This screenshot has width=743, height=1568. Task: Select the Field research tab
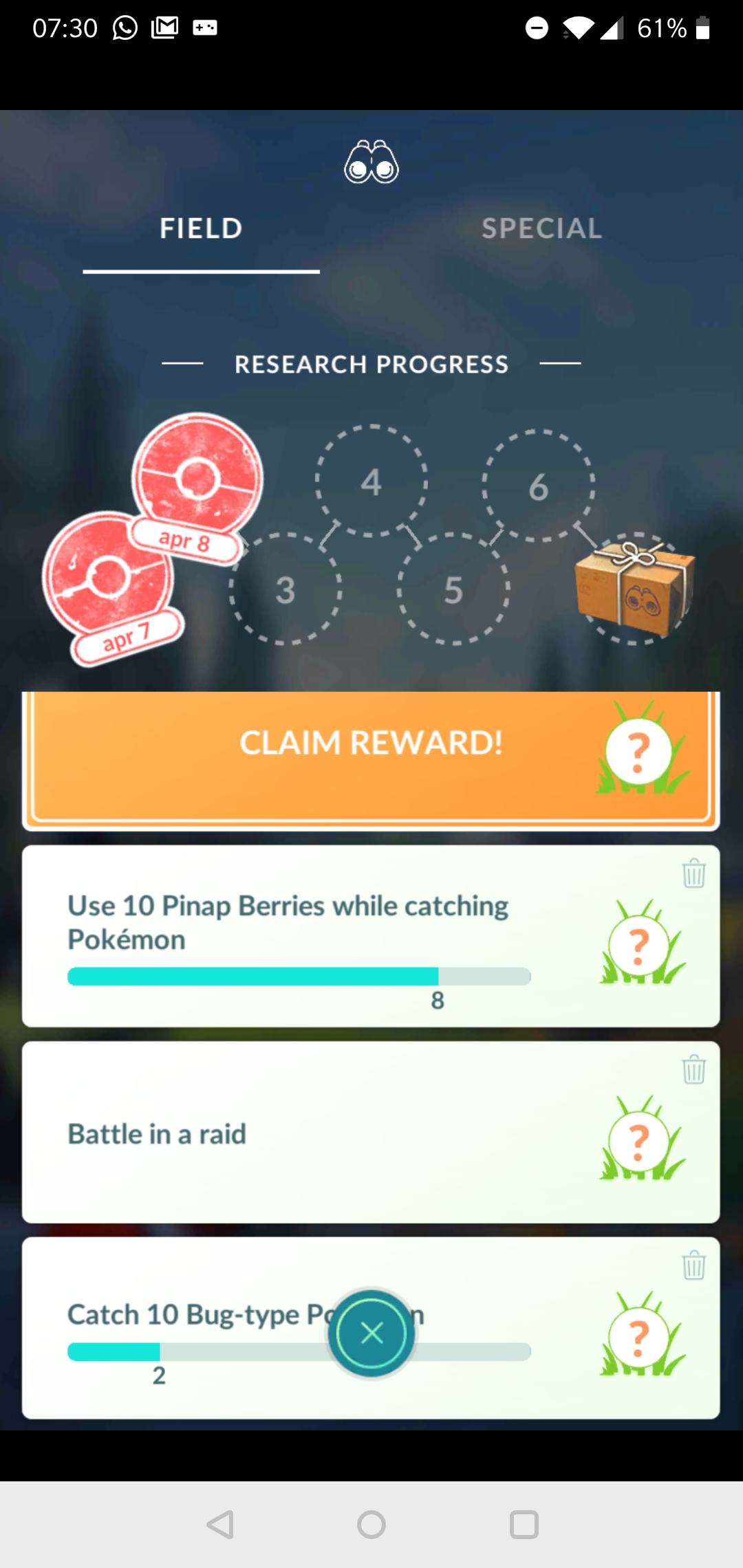201,228
